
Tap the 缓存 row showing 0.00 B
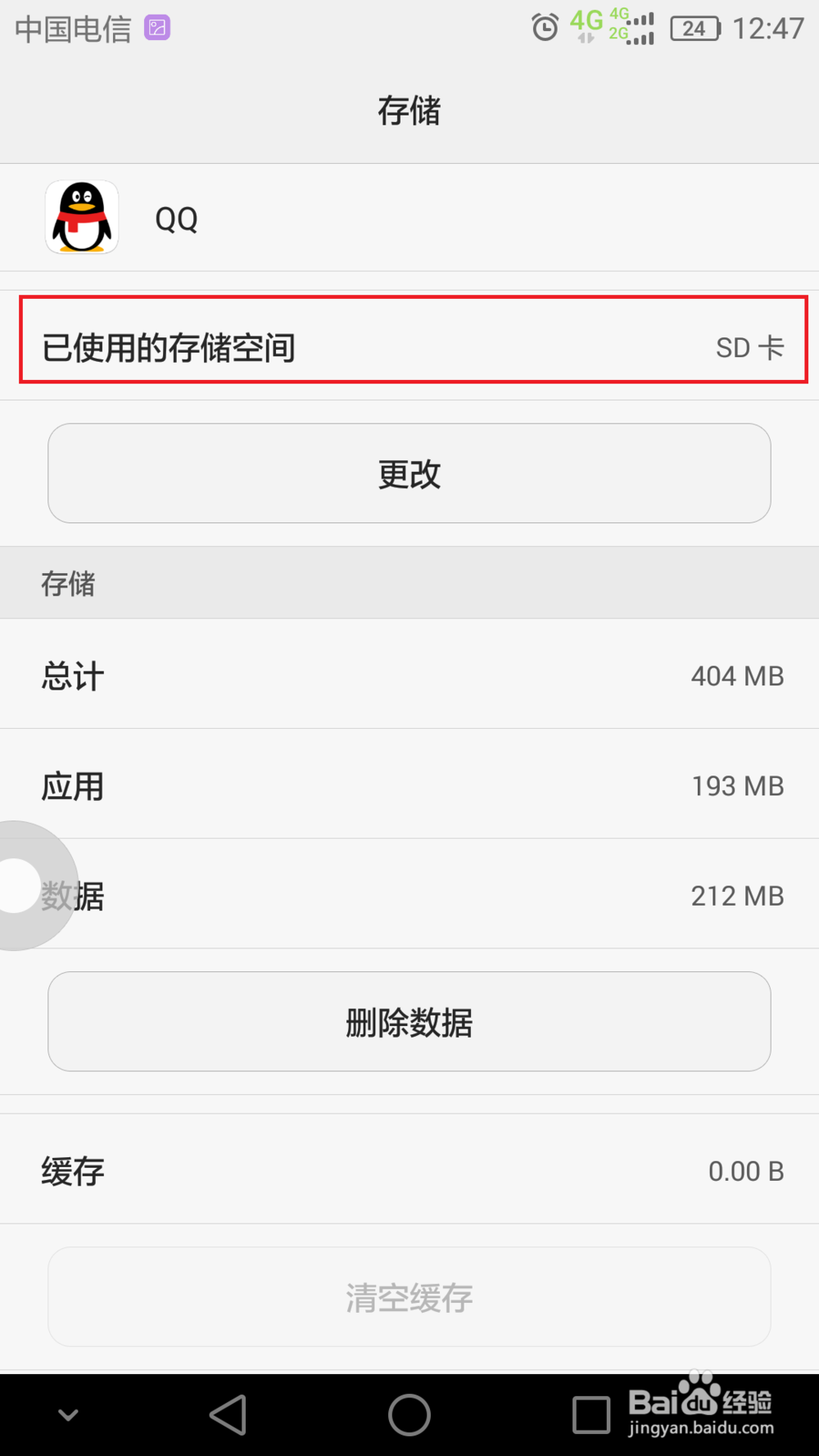tap(409, 1169)
